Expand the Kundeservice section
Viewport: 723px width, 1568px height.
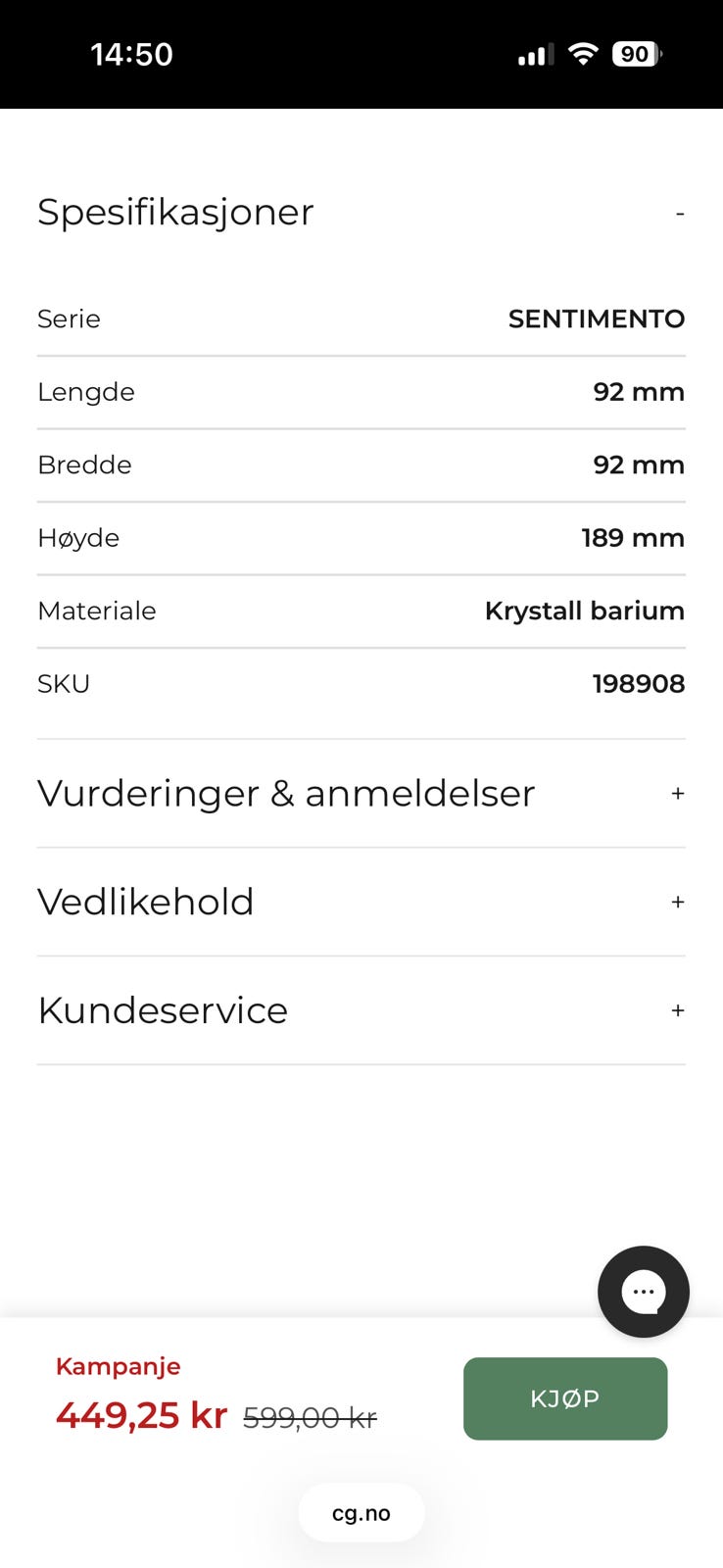(675, 1009)
